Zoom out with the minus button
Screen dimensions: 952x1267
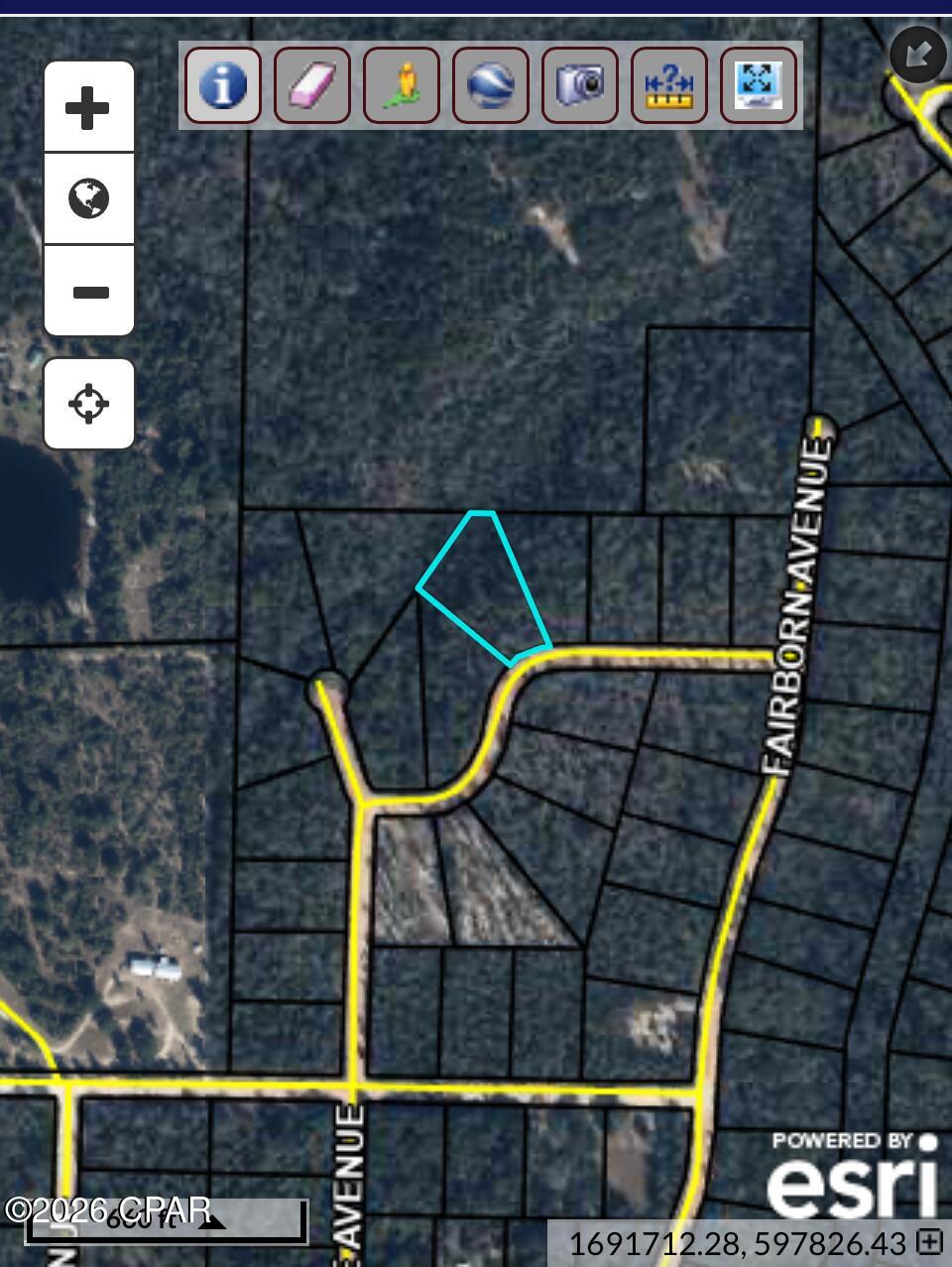[x=87, y=292]
